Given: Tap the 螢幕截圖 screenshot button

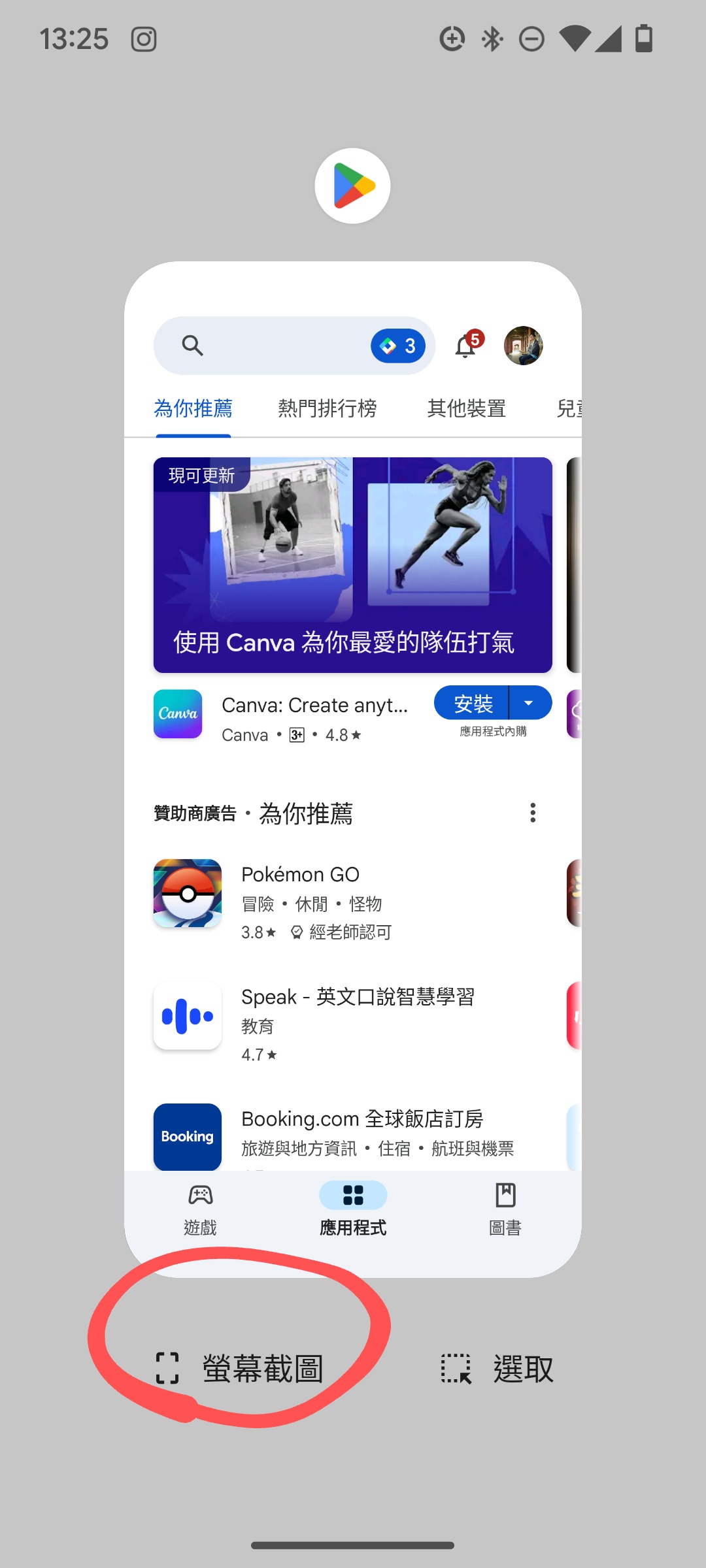Looking at the screenshot, I should (x=241, y=1368).
